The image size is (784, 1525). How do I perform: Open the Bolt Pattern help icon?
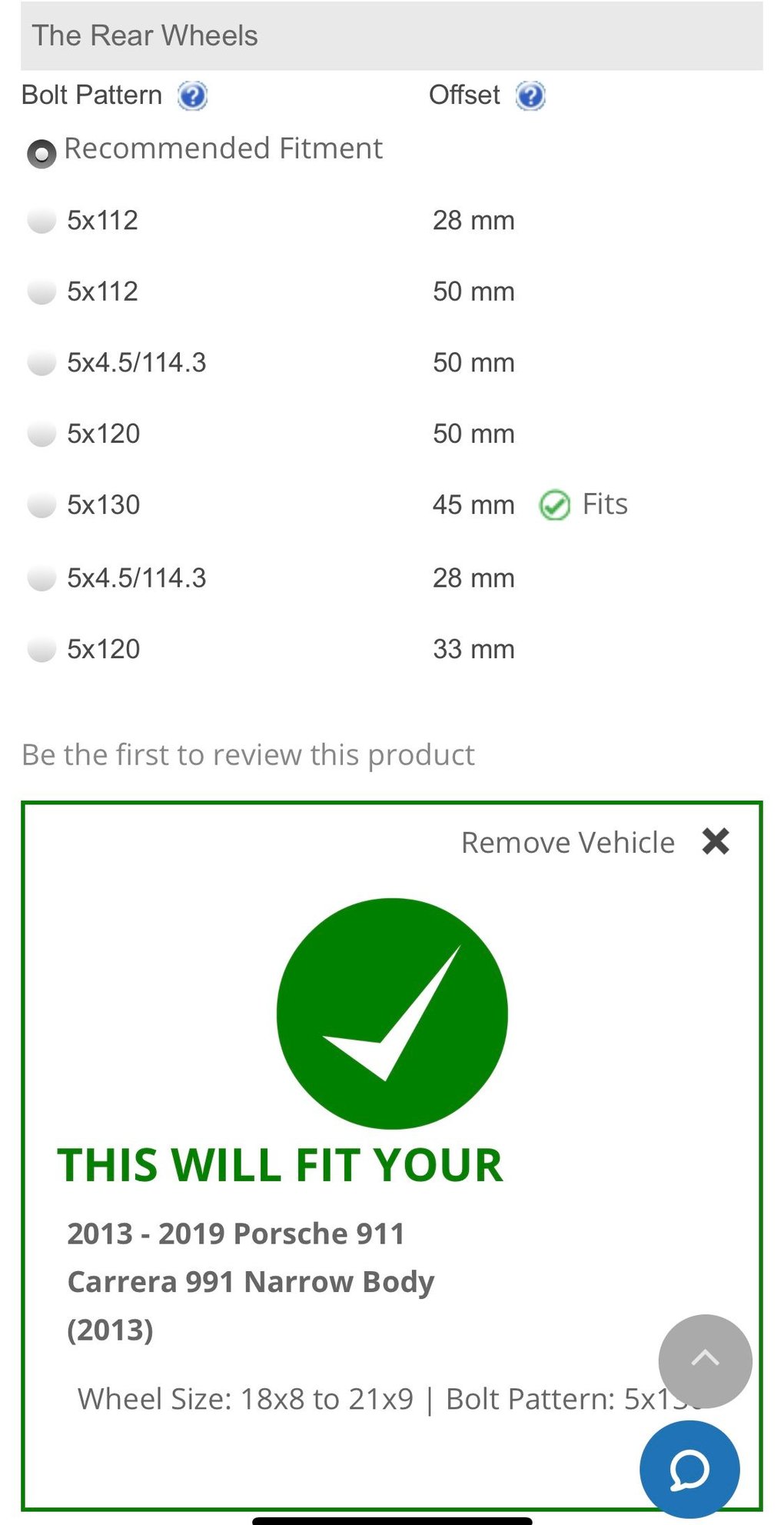(192, 96)
